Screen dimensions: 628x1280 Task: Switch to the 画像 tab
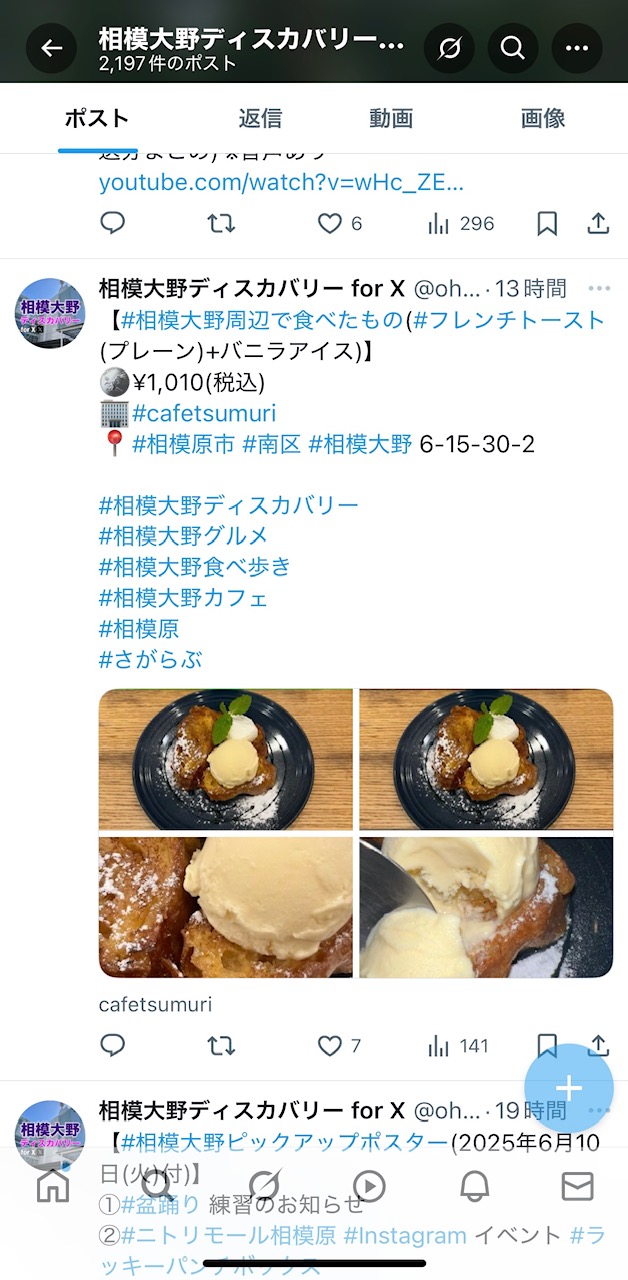[x=543, y=118]
